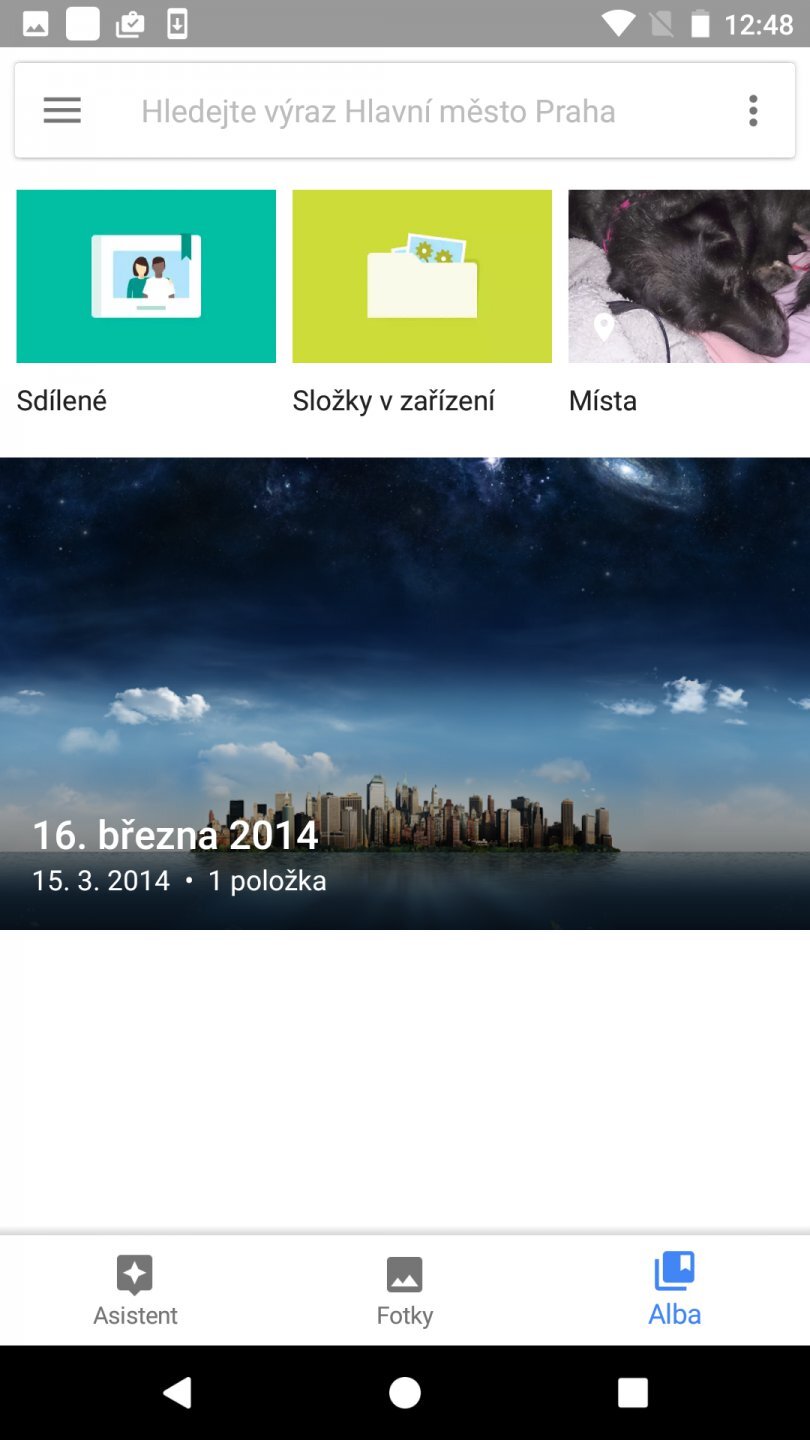The height and width of the screenshot is (1440, 810).
Task: Open the Sdílené shared albums tile
Action: tap(146, 277)
